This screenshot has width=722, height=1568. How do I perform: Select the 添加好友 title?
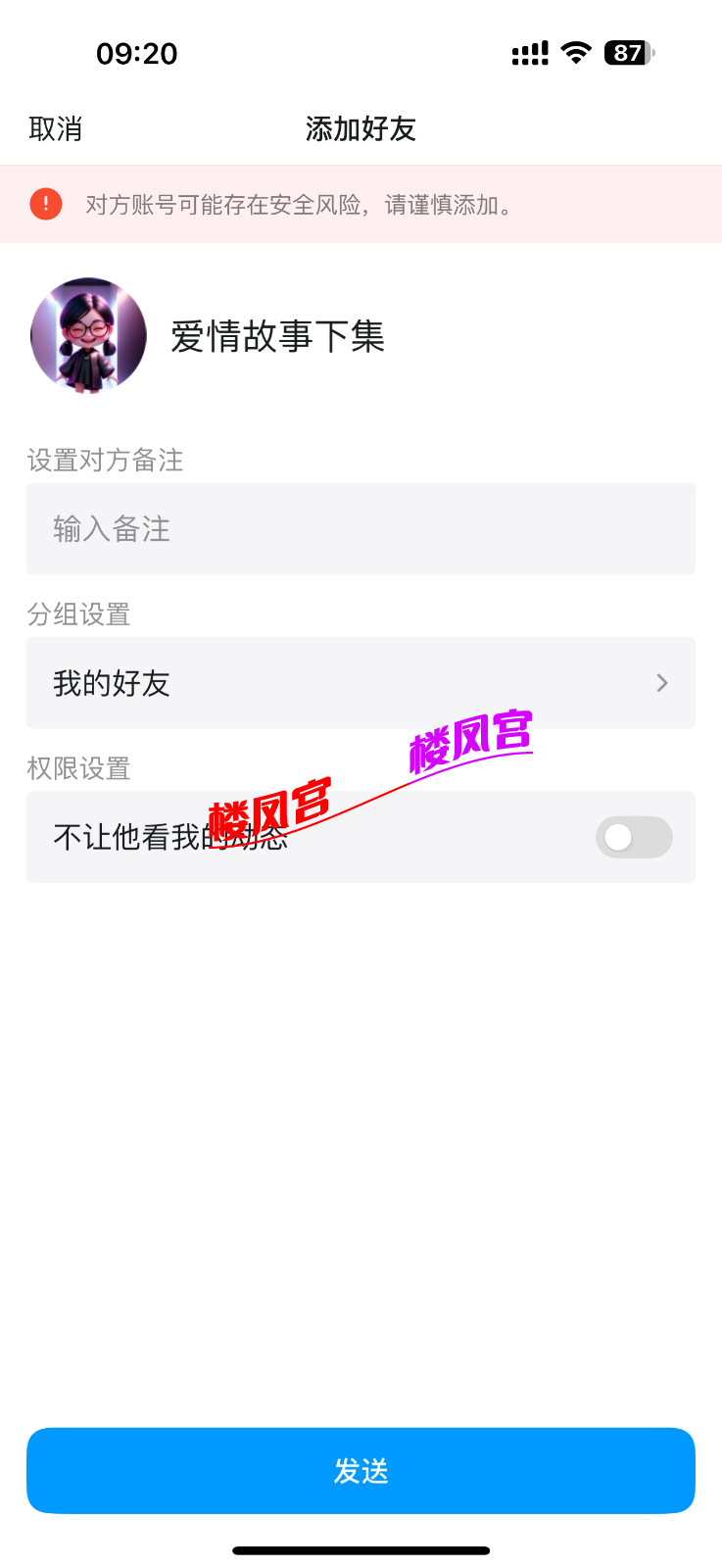(x=361, y=128)
